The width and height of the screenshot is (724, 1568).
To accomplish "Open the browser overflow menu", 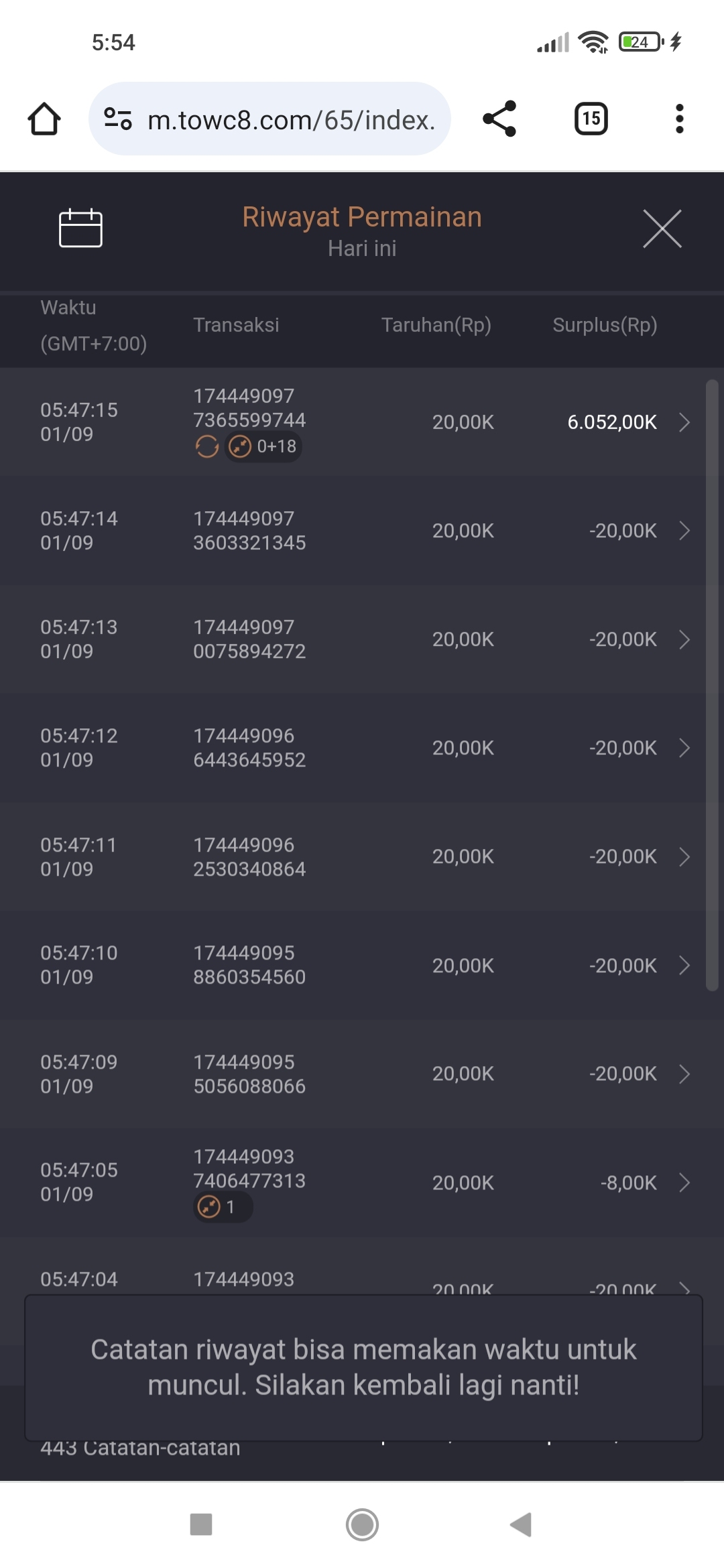I will 679,119.
